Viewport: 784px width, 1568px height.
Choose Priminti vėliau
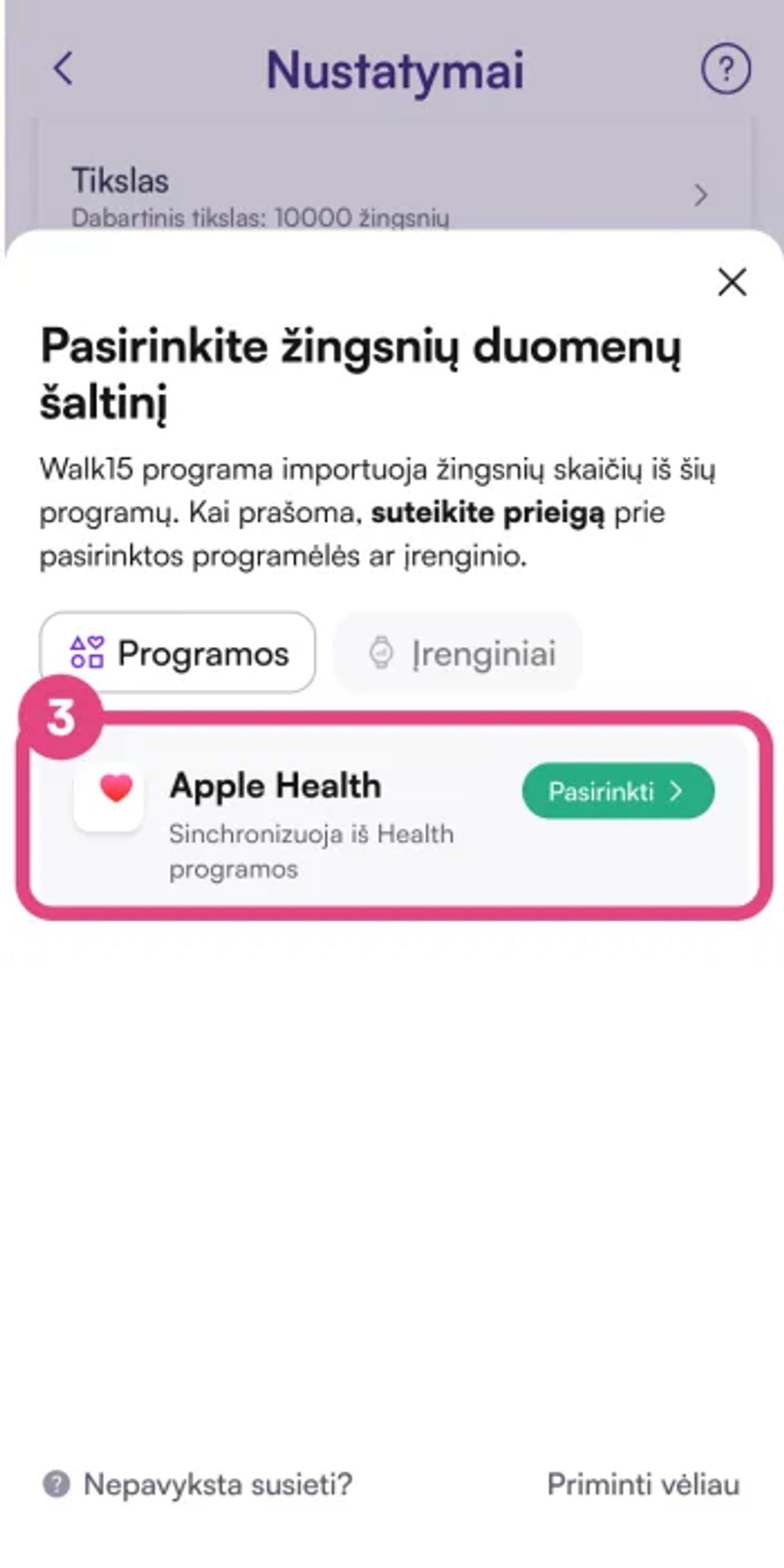click(x=643, y=1484)
